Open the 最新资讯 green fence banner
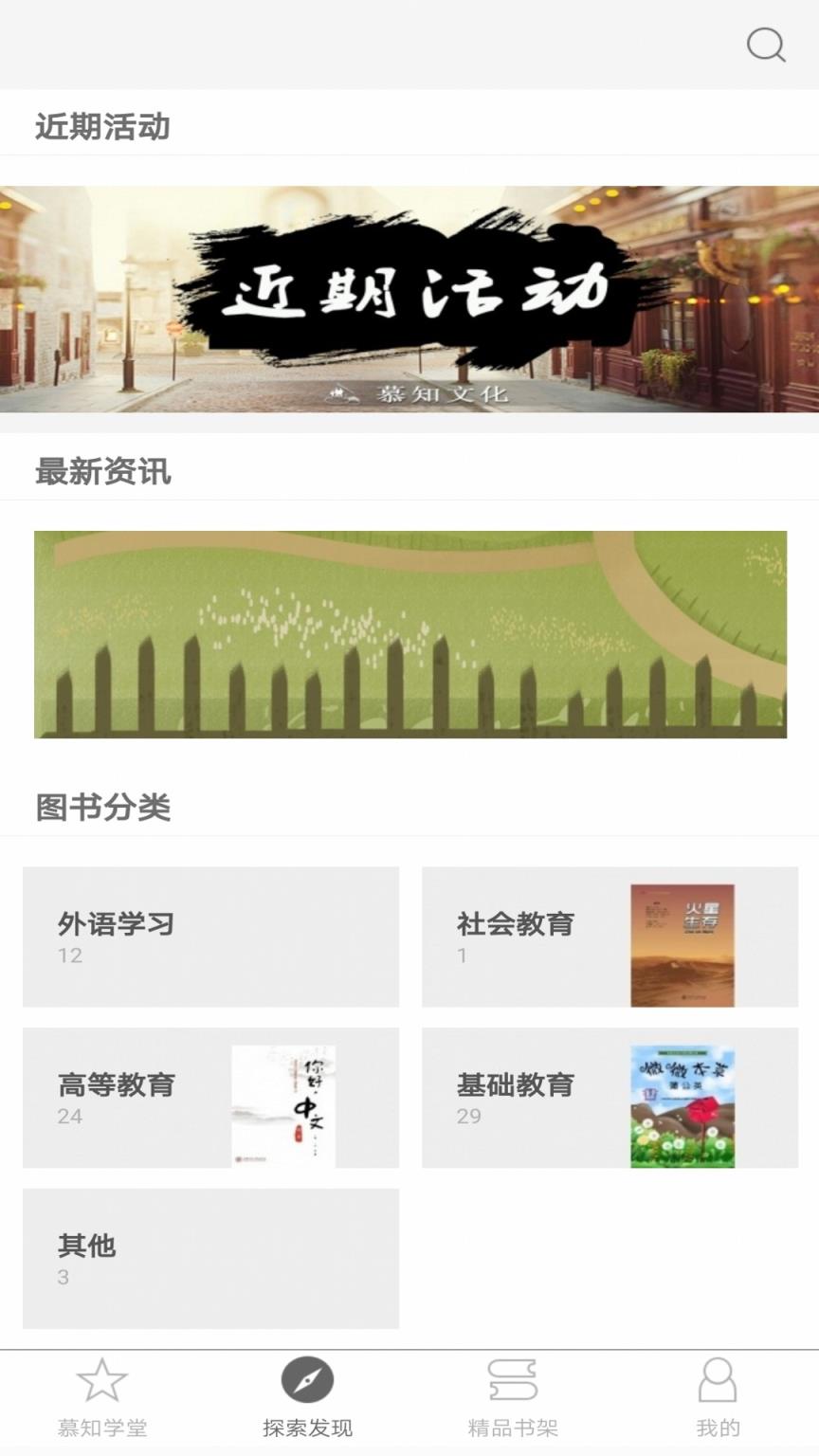 click(x=409, y=633)
